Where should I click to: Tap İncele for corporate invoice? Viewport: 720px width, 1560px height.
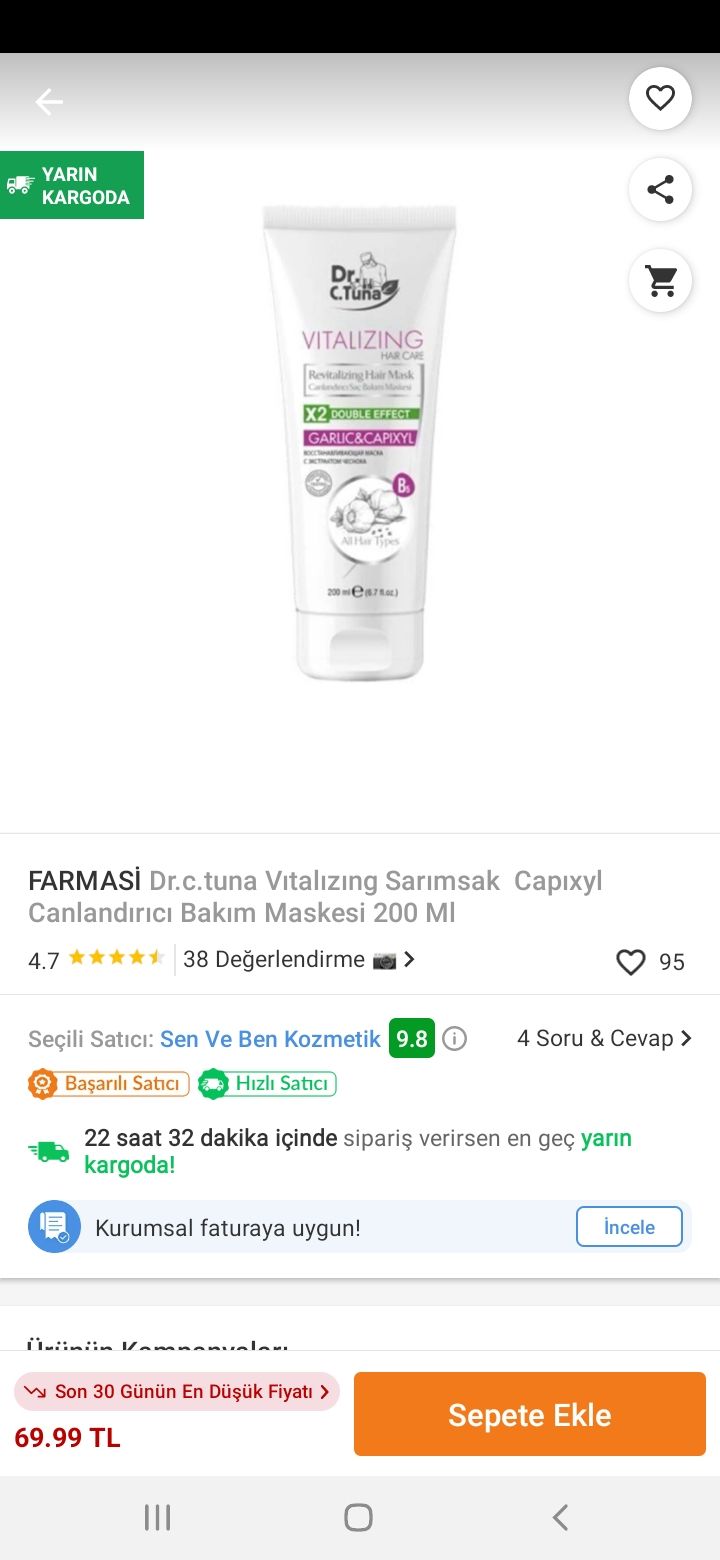point(629,1227)
